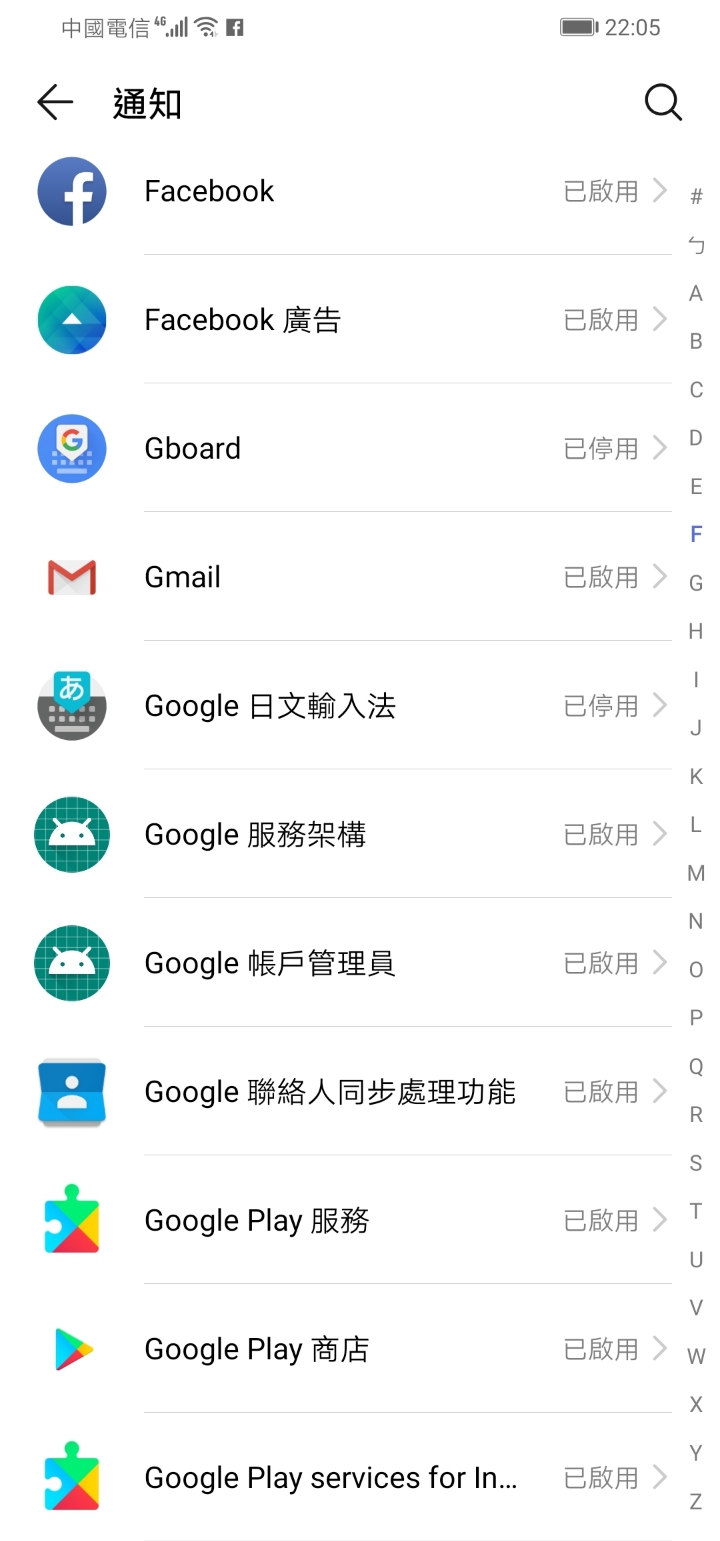Image resolution: width=720 pixels, height=1541 pixels.
Task: Open Google Play services for In… row
Action: [x=350, y=1478]
